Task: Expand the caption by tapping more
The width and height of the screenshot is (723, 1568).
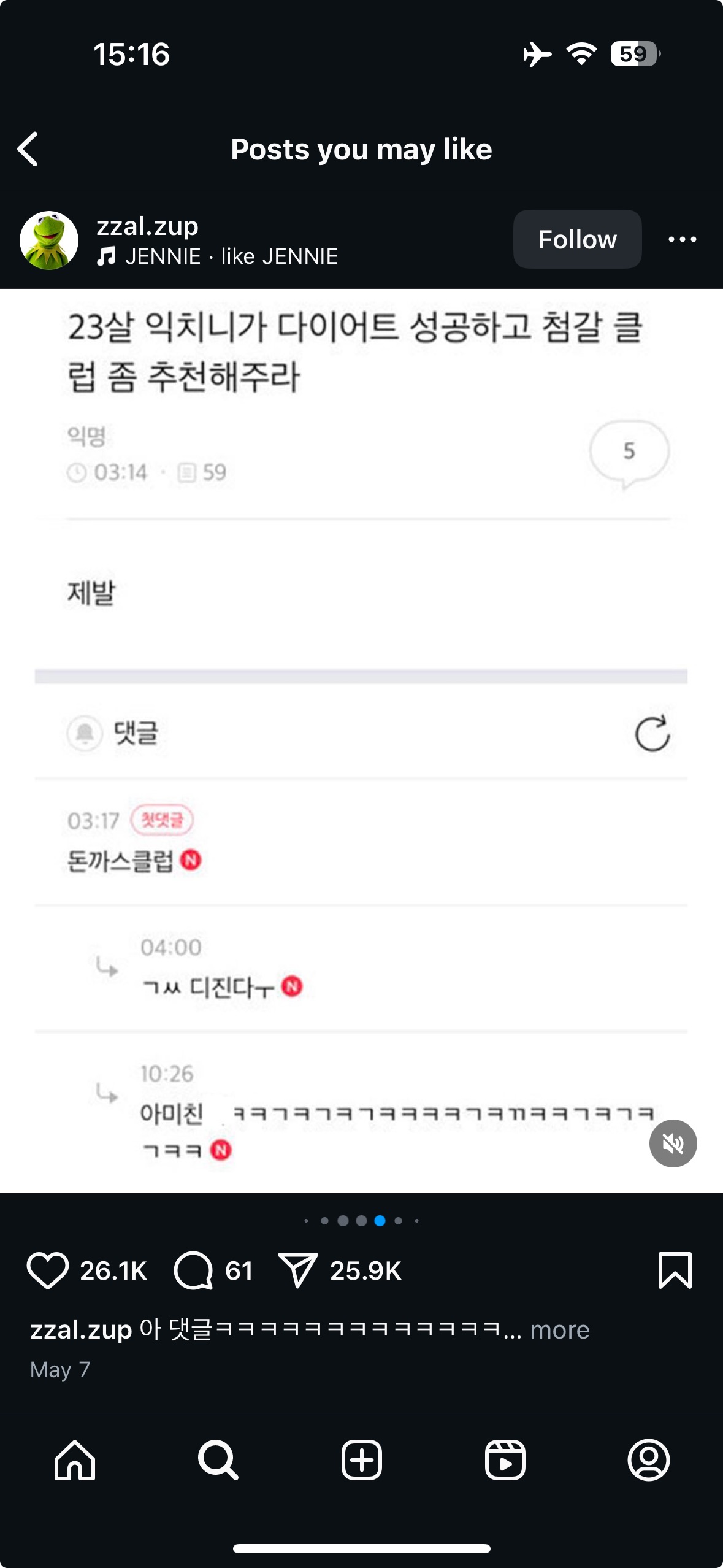Action: coord(559,1330)
